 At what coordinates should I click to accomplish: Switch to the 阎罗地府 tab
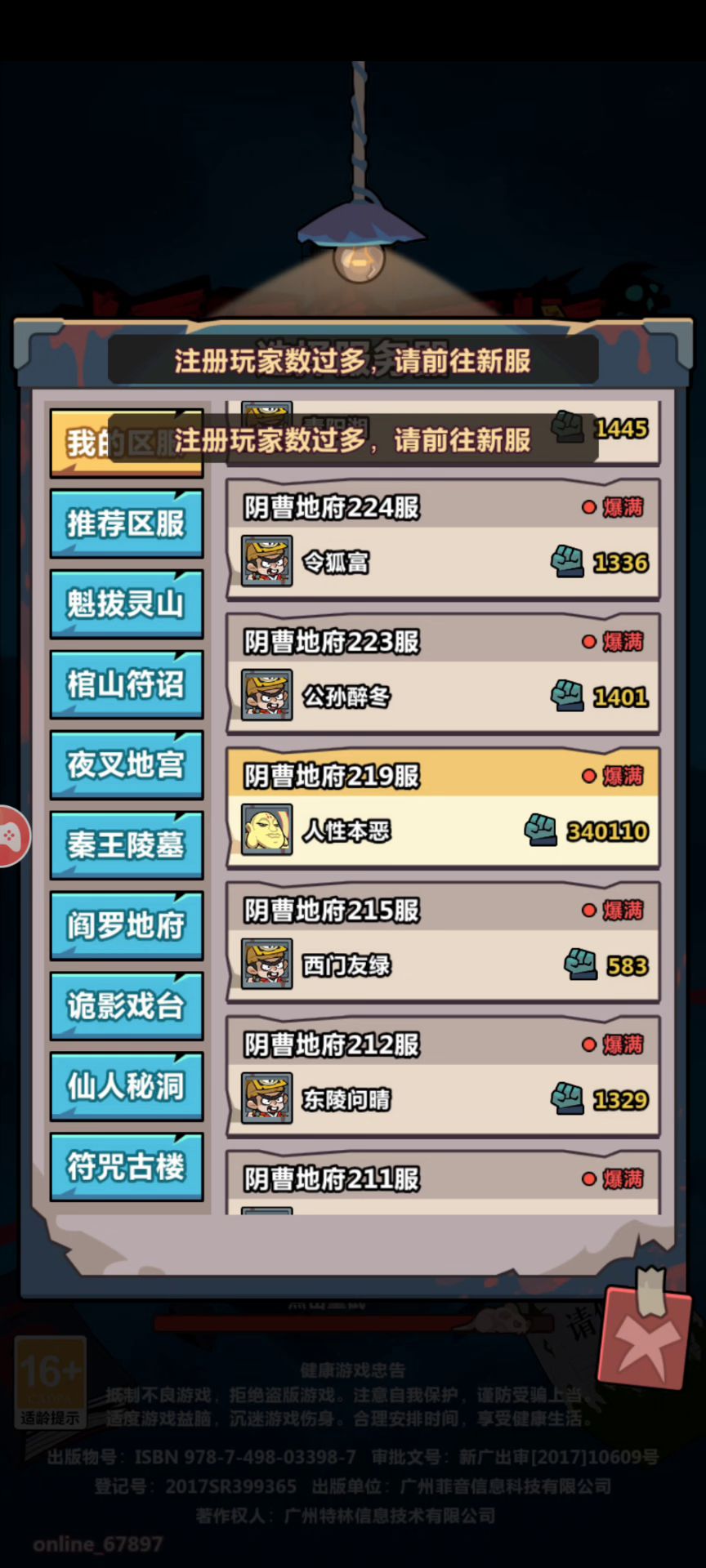pos(126,926)
